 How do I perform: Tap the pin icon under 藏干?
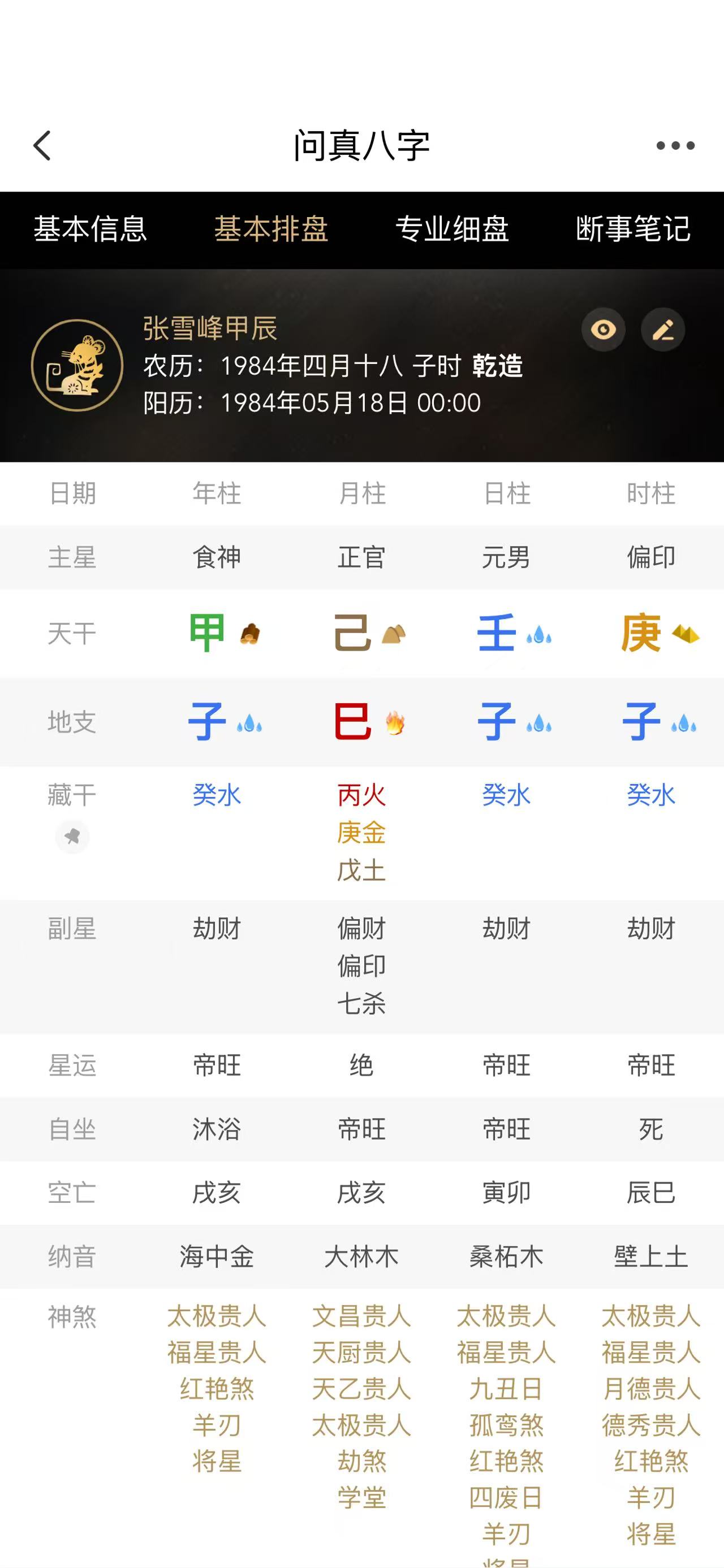pos(72,837)
